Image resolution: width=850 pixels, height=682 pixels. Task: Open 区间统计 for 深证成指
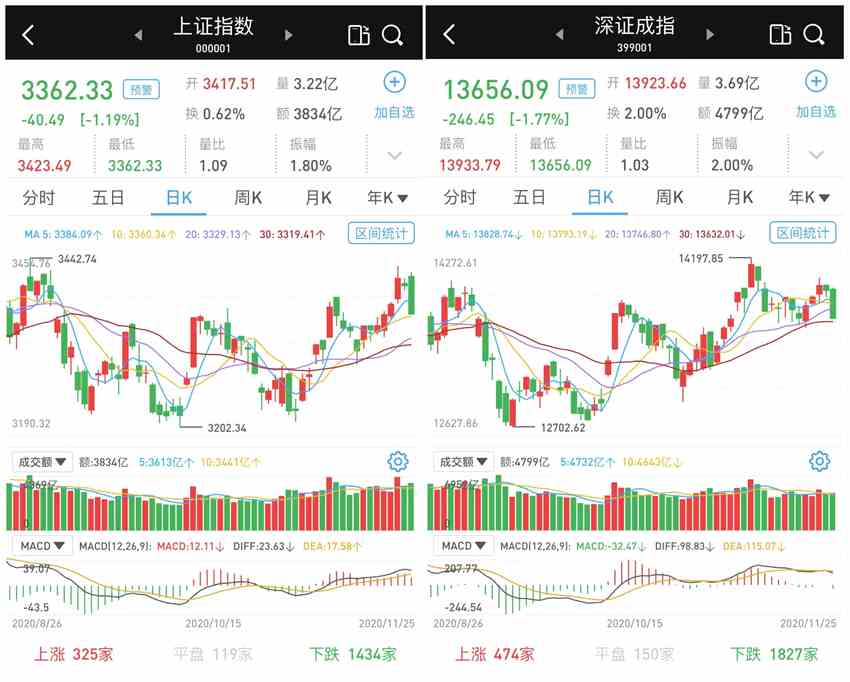coord(803,233)
